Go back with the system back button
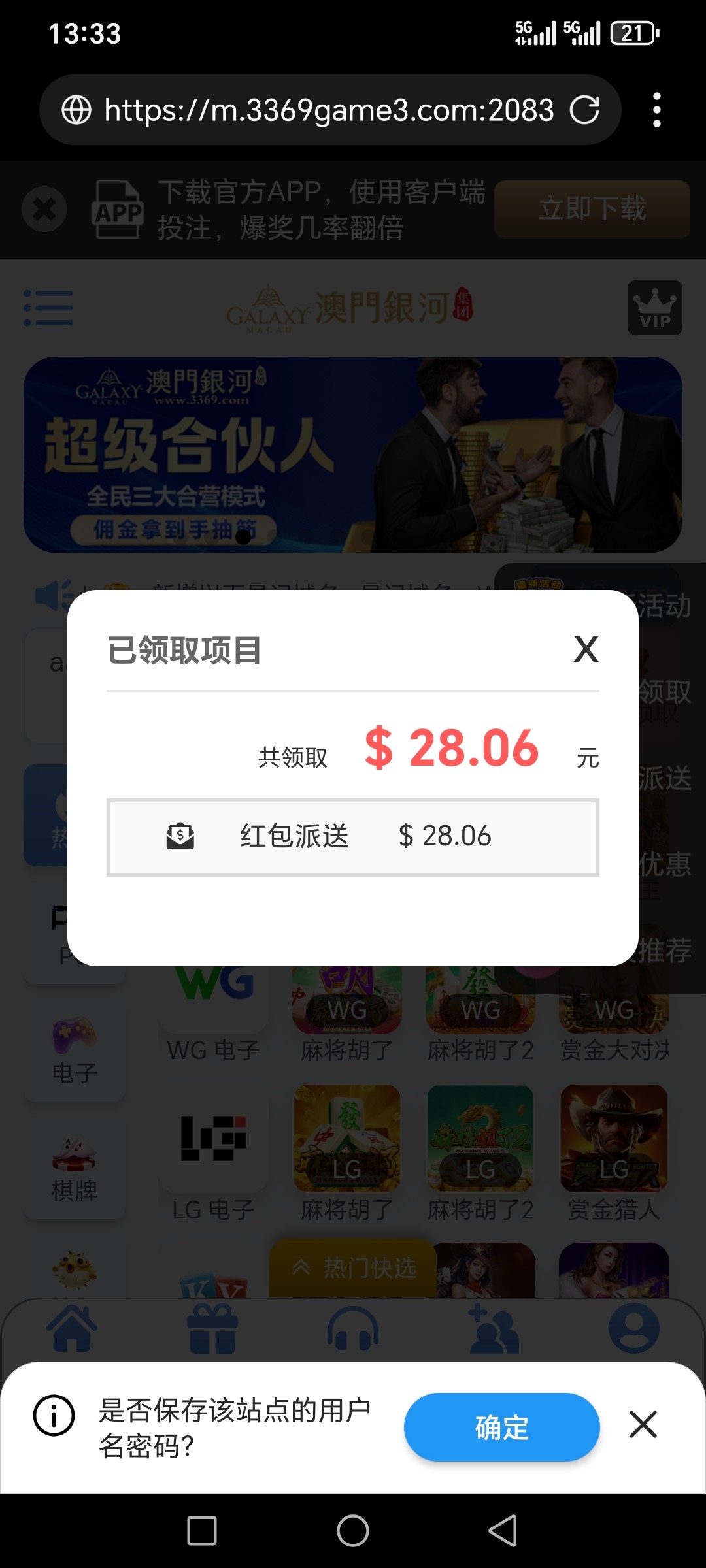The height and width of the screenshot is (1568, 706). click(x=503, y=1530)
